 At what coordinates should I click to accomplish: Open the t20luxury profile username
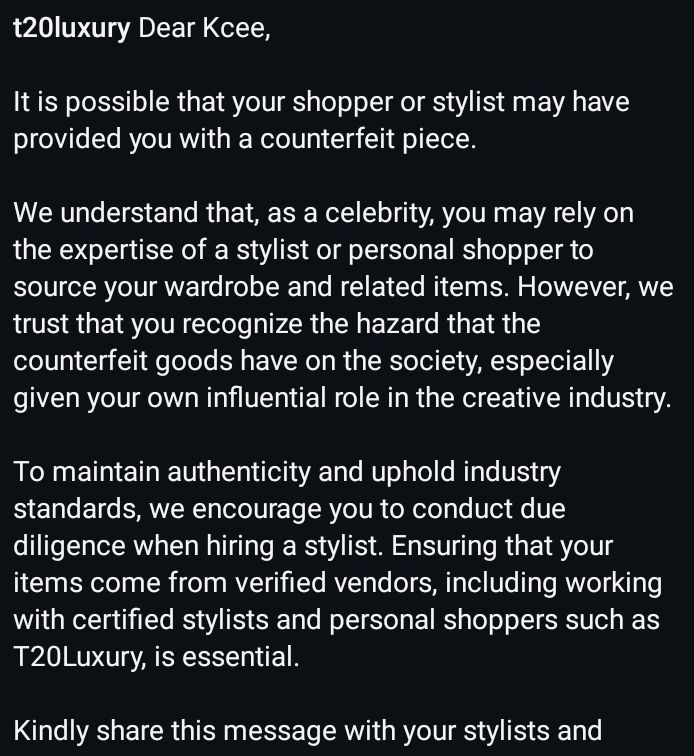71,29
